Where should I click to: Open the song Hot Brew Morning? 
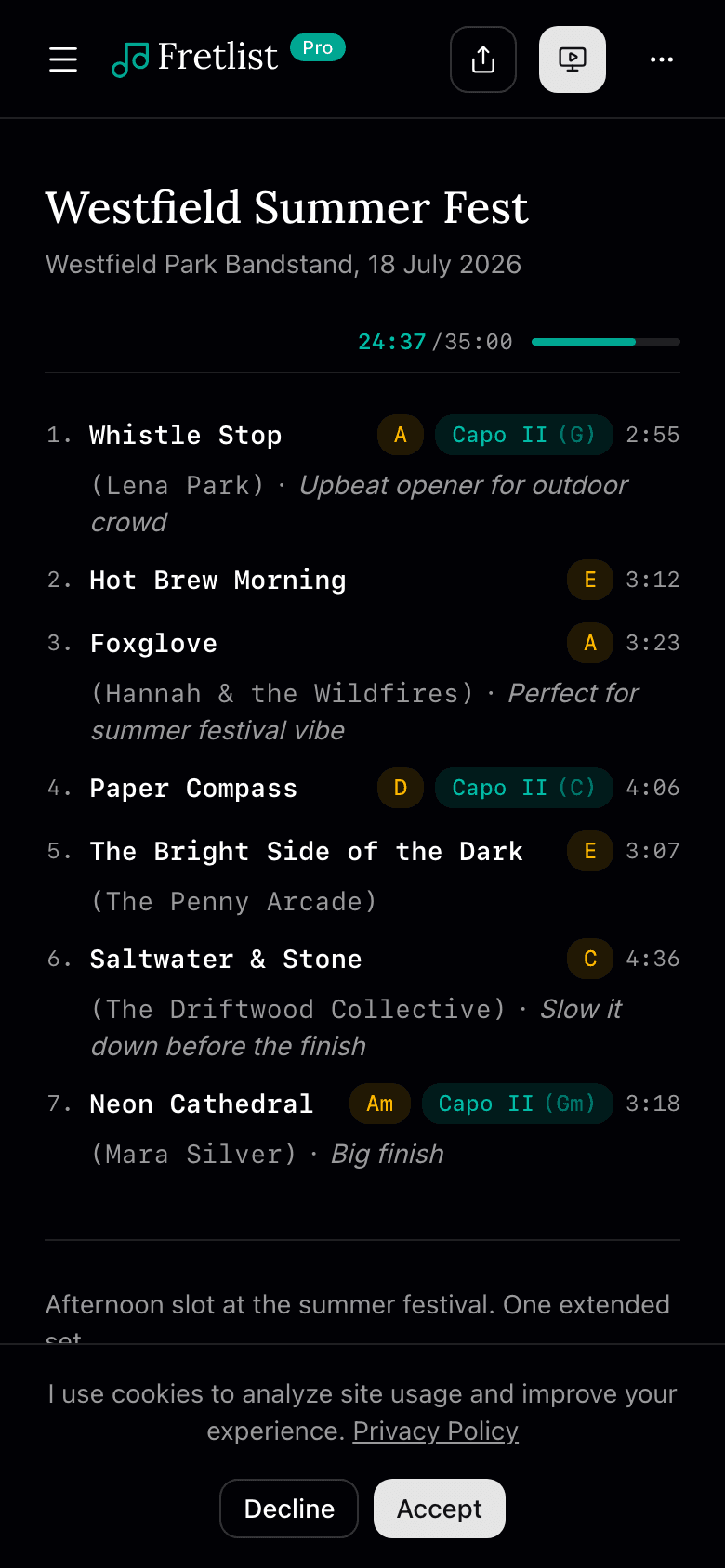pos(217,580)
